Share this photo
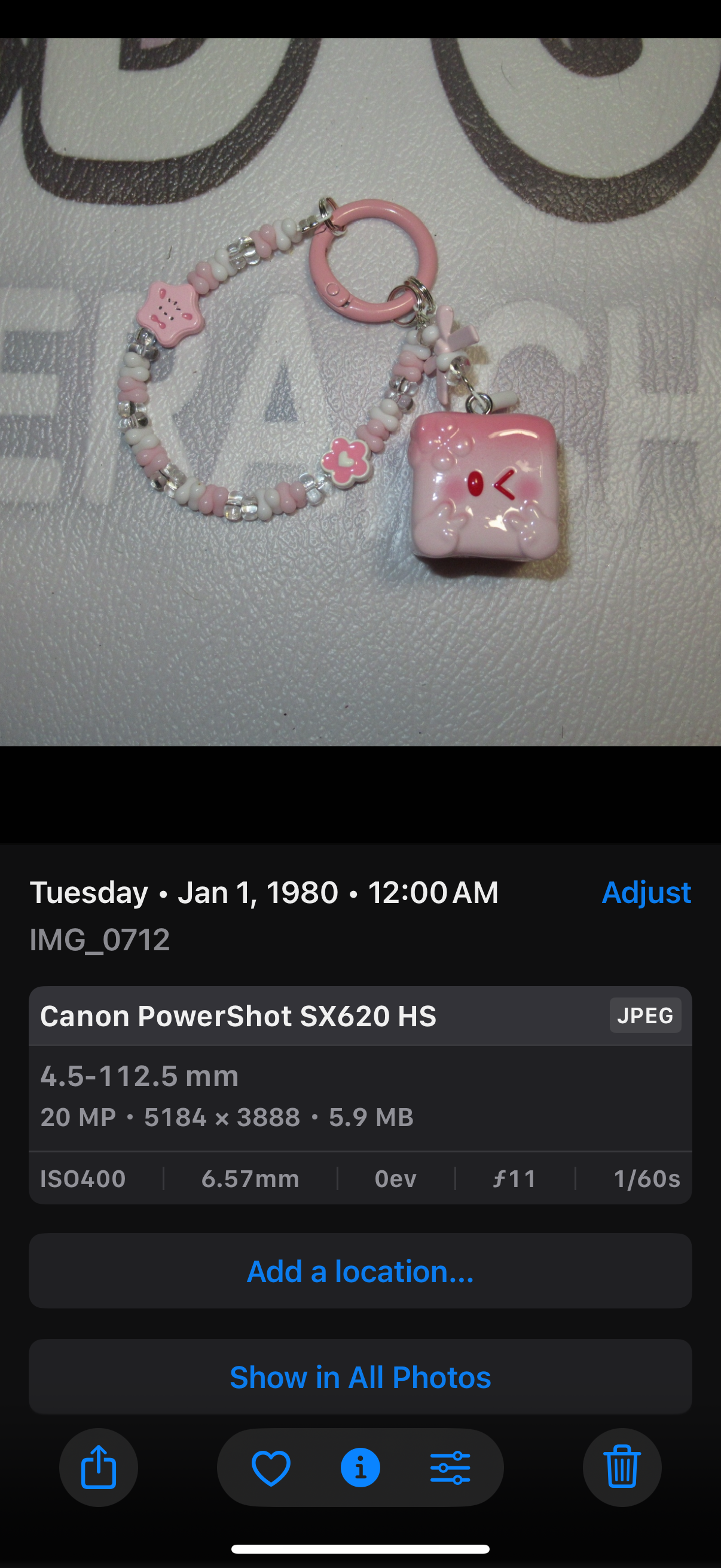The image size is (721, 1568). pyautogui.click(x=99, y=1467)
